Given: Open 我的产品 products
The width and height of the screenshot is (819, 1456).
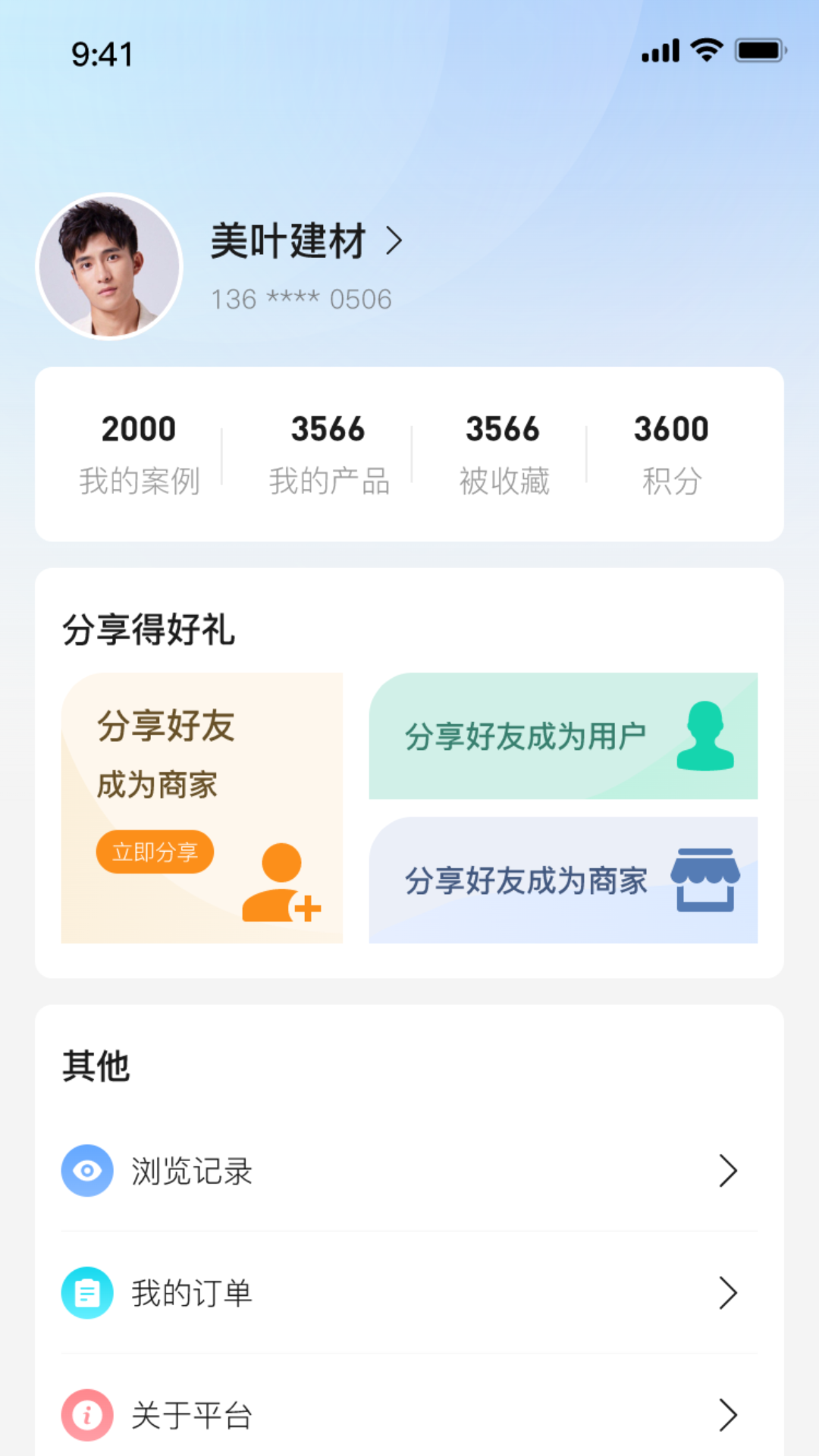Looking at the screenshot, I should point(328,453).
